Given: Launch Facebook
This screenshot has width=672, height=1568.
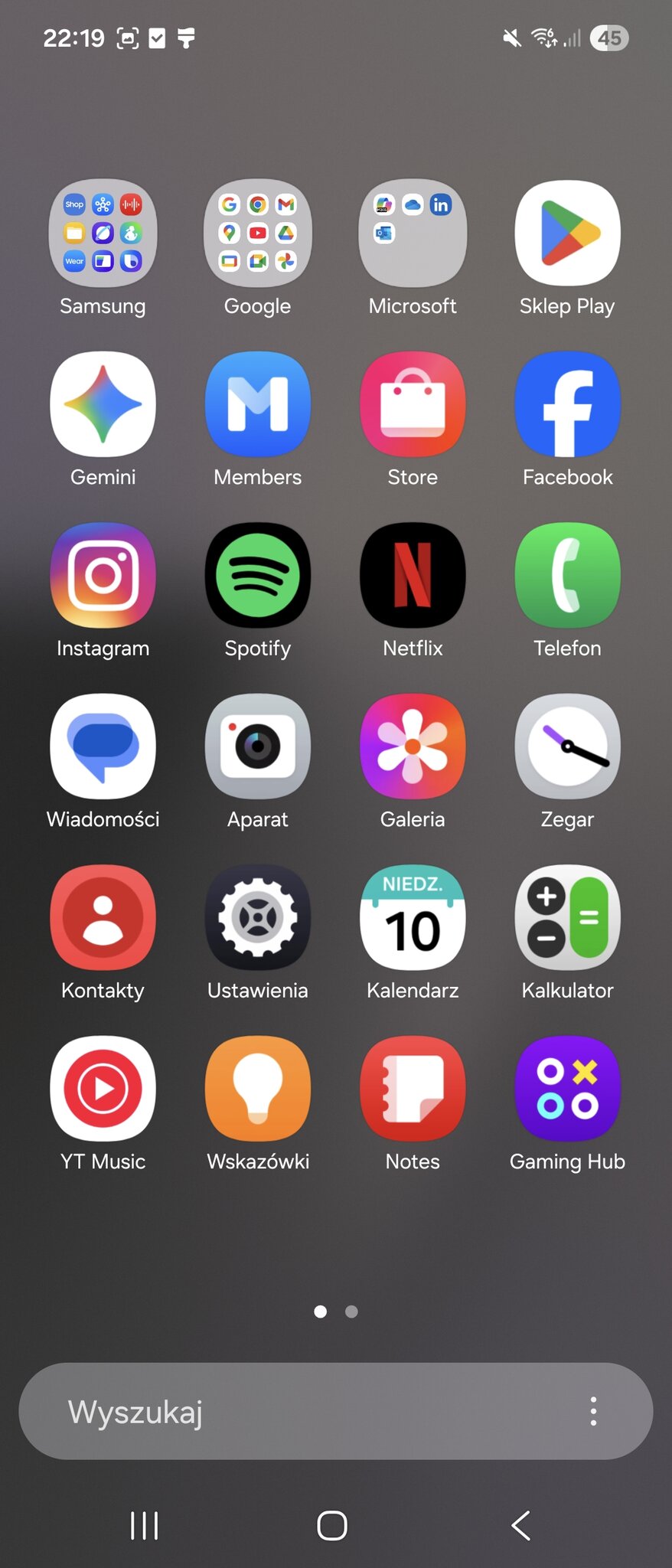Looking at the screenshot, I should (x=567, y=404).
